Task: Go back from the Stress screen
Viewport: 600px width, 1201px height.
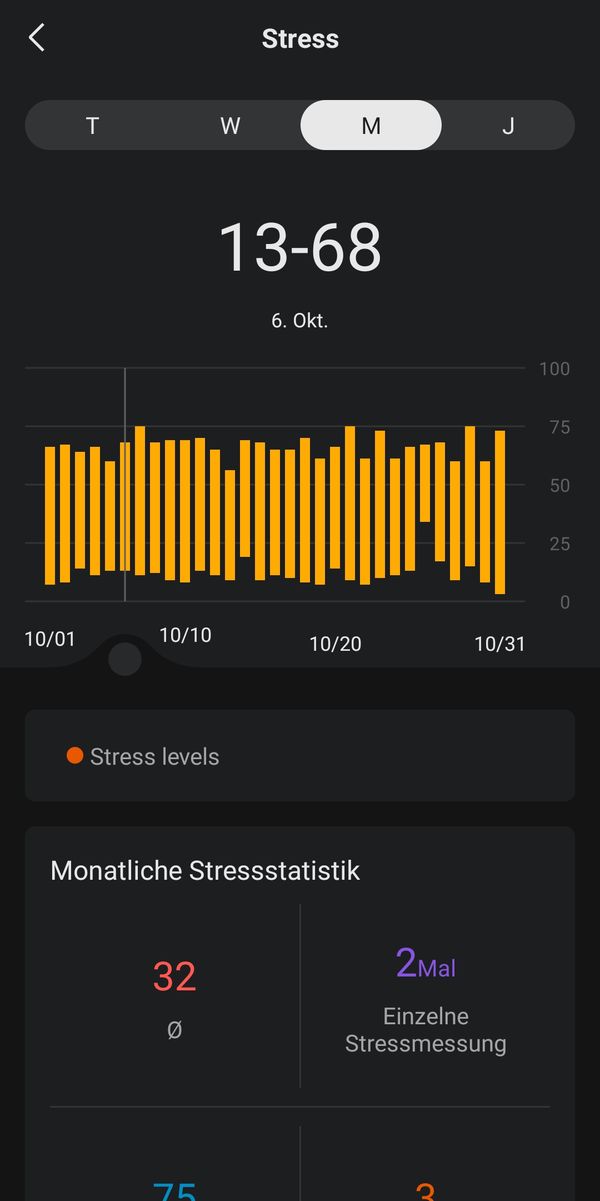Action: tap(37, 39)
